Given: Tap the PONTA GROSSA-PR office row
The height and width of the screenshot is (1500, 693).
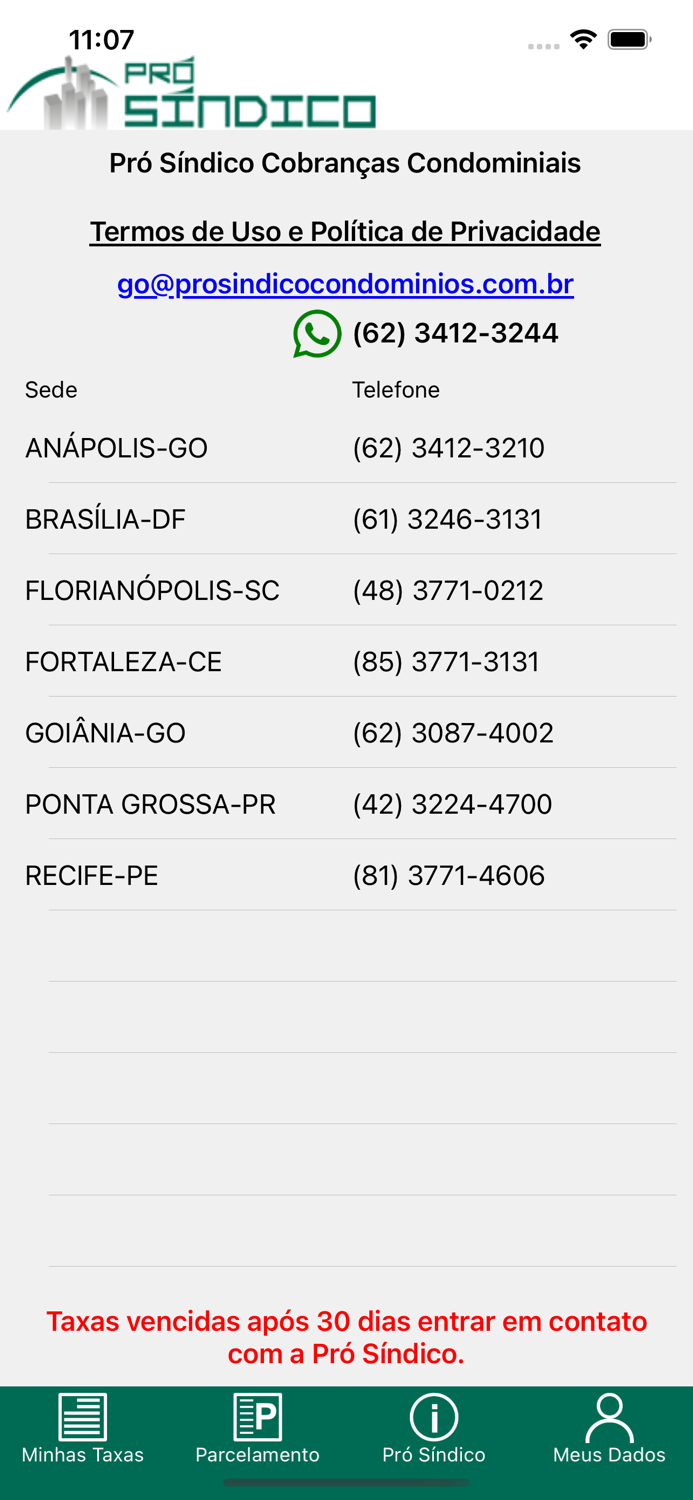Looking at the screenshot, I should click(346, 804).
